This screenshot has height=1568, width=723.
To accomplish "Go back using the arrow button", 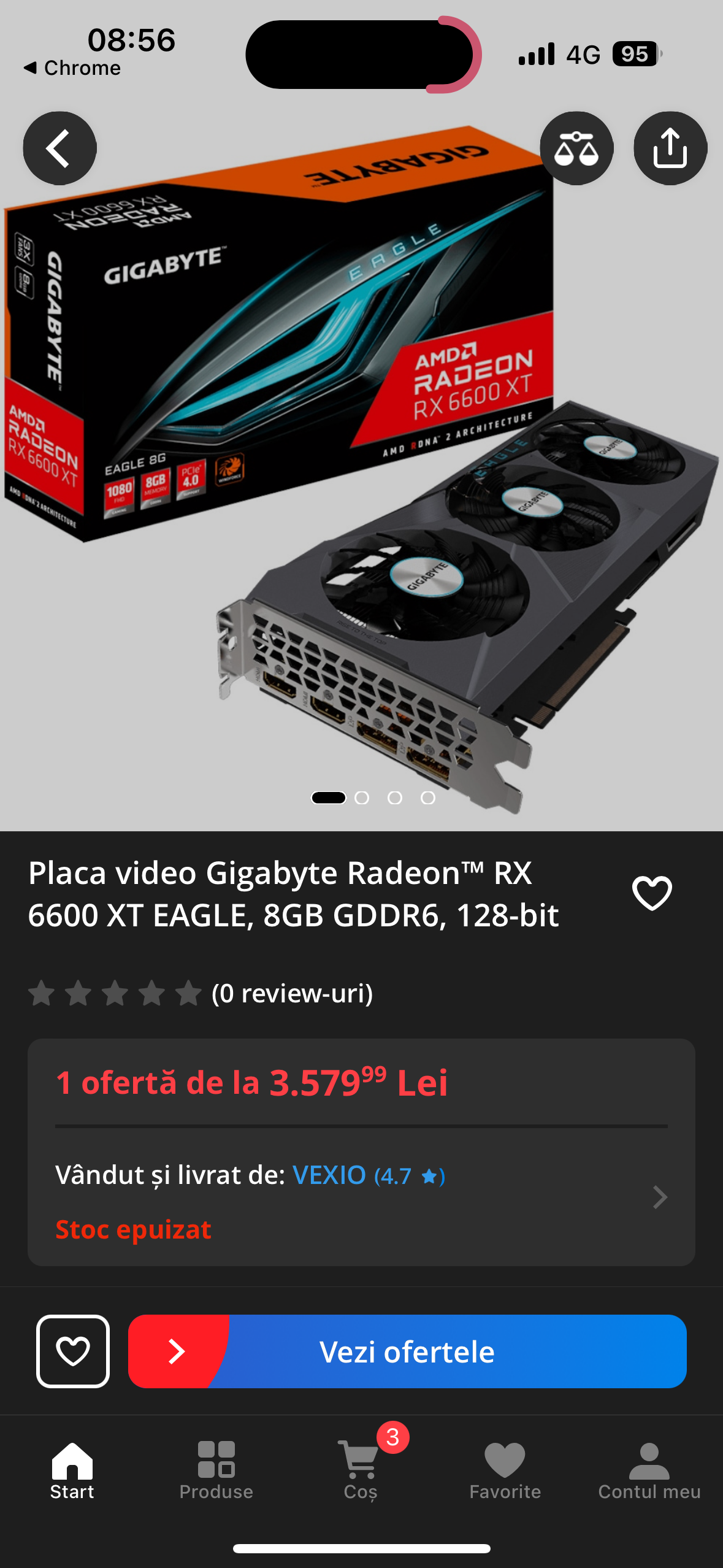I will 59,148.
